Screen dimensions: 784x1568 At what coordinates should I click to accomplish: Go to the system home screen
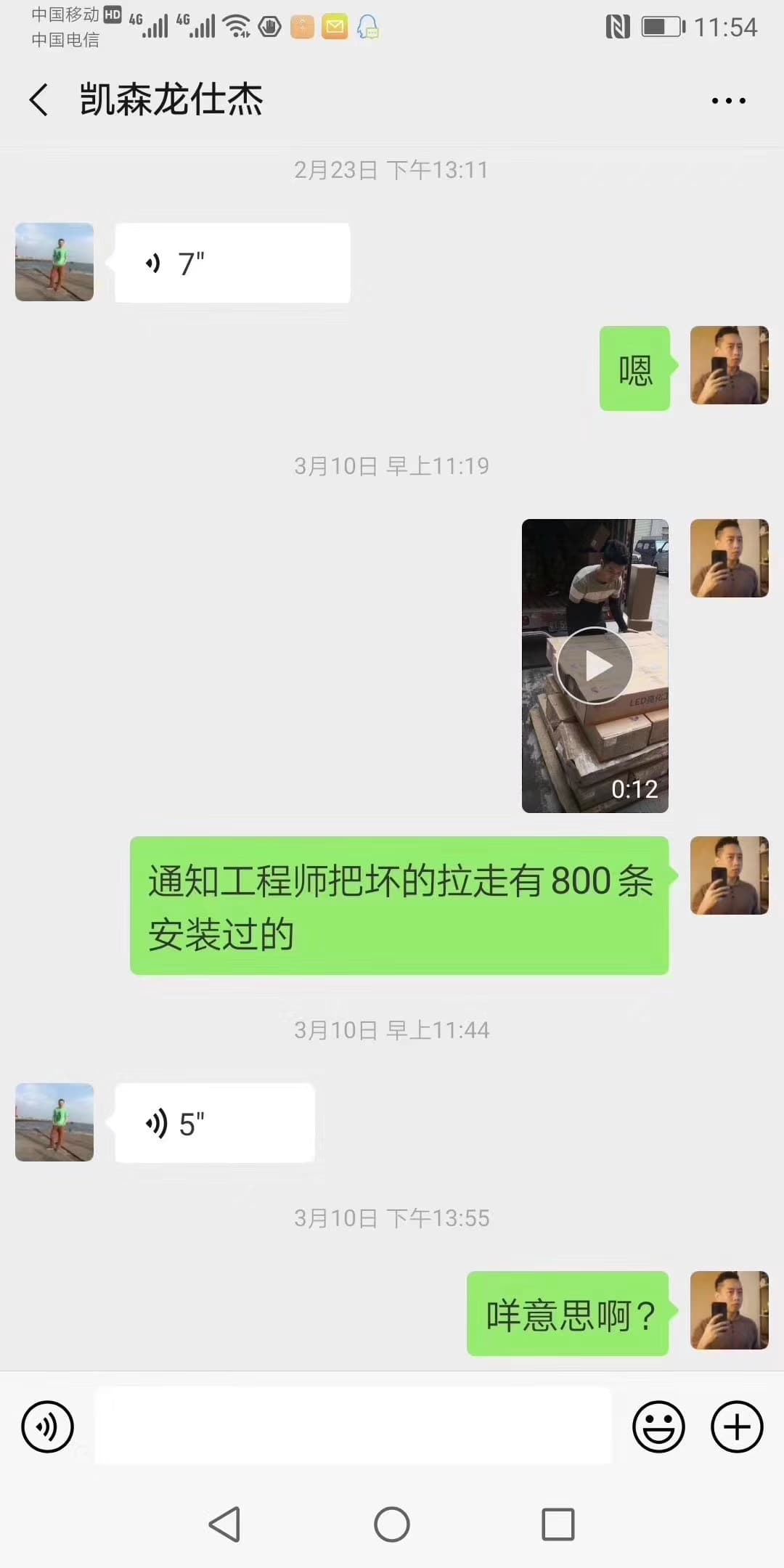392,1524
